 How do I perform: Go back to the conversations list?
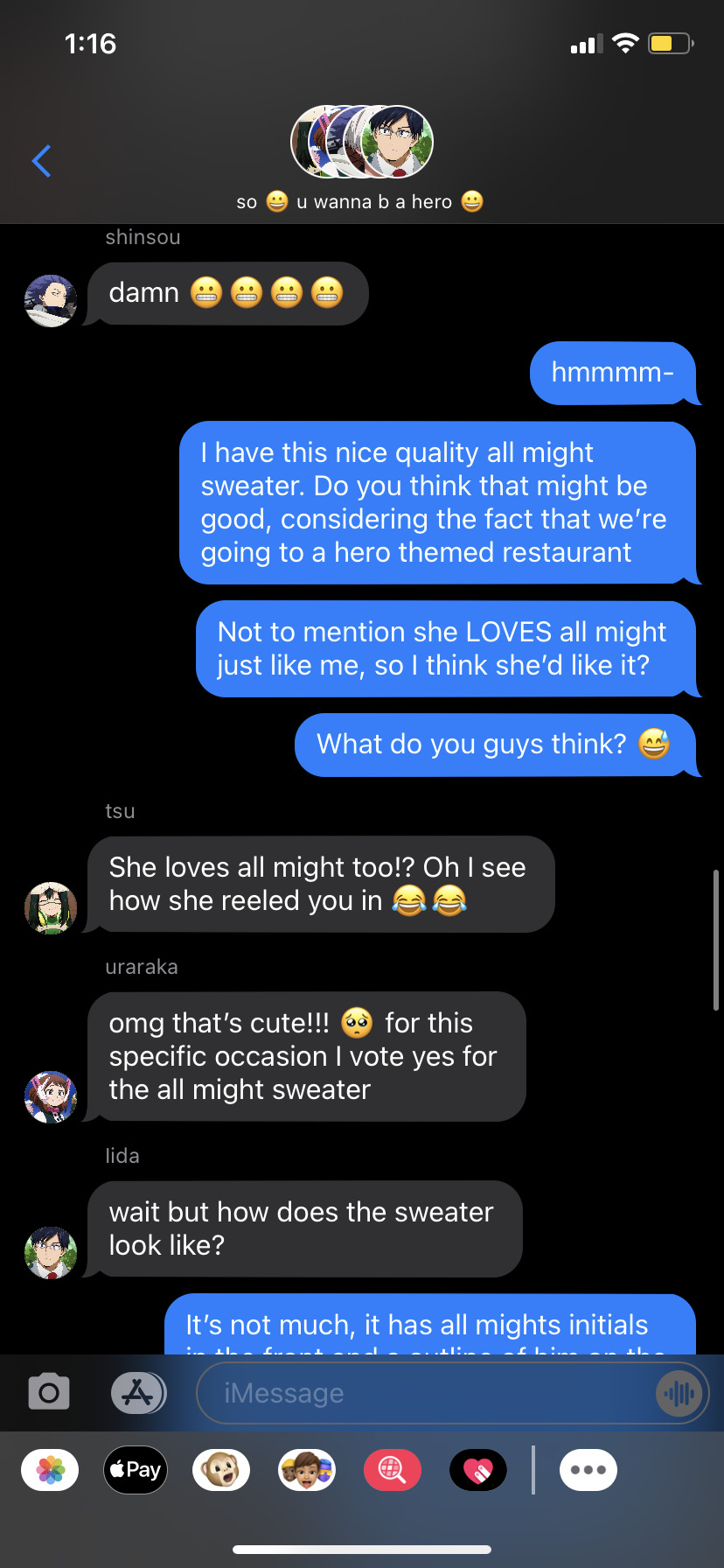pos(41,161)
